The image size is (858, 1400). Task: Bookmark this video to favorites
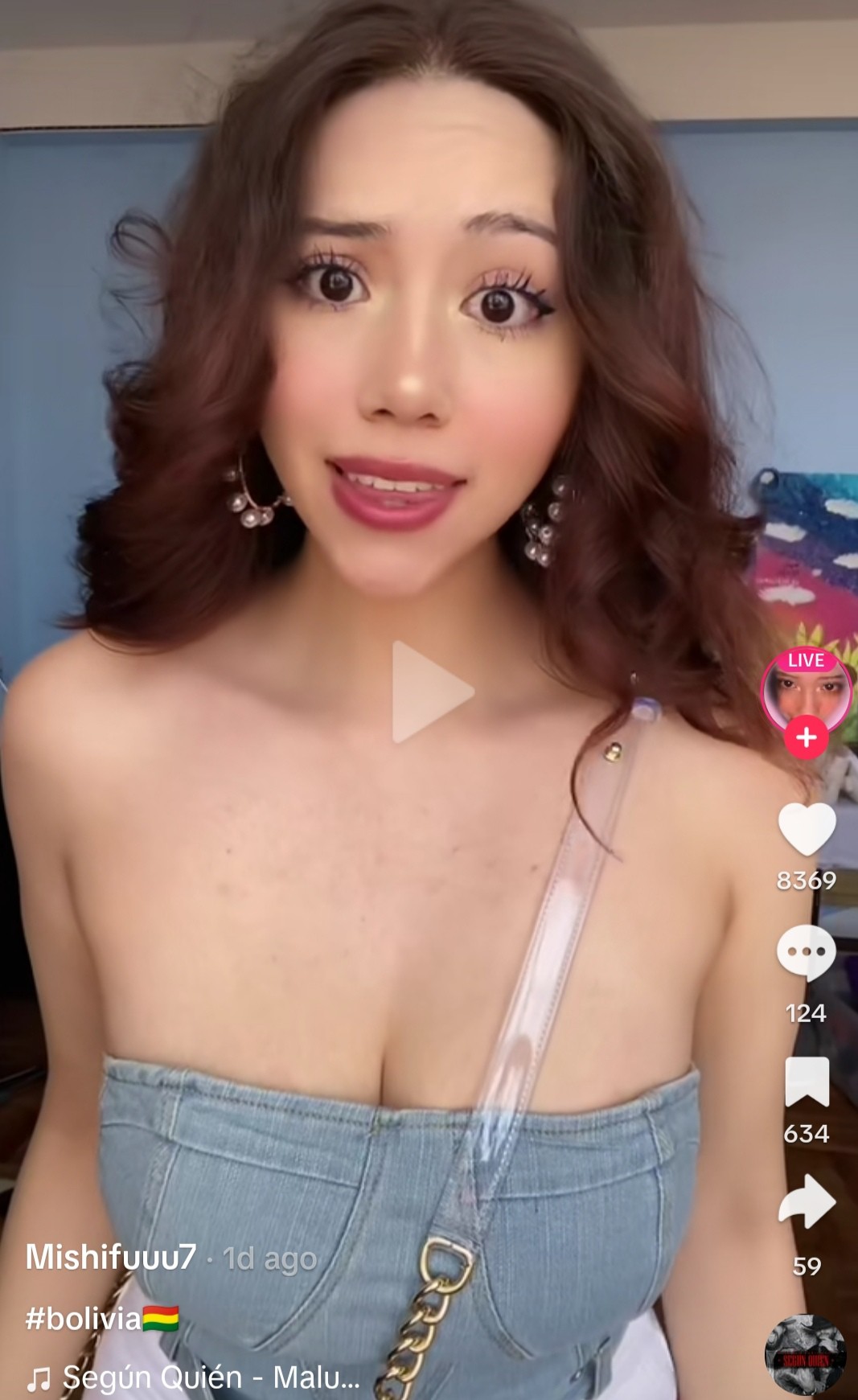[x=807, y=1082]
